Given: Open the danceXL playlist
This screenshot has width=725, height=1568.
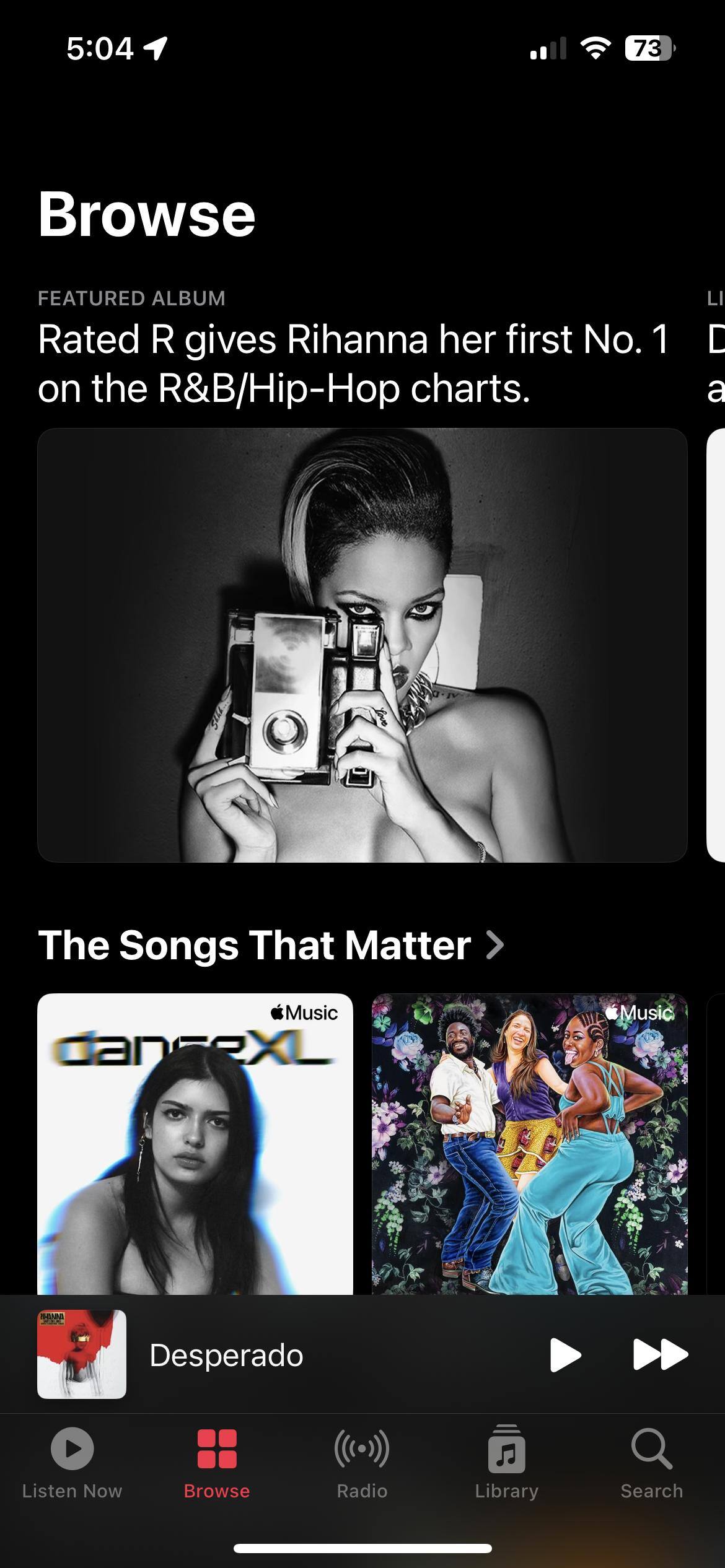Looking at the screenshot, I should tap(195, 1143).
